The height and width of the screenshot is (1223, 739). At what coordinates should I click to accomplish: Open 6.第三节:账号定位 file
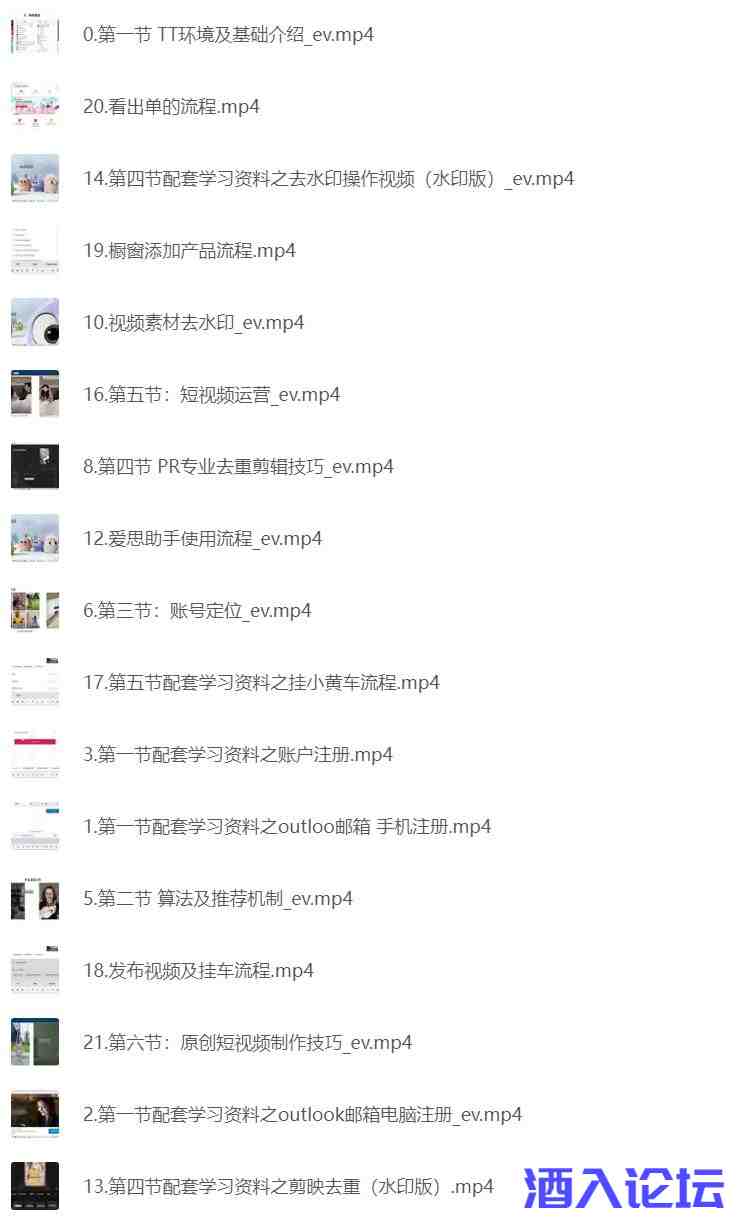(x=197, y=611)
